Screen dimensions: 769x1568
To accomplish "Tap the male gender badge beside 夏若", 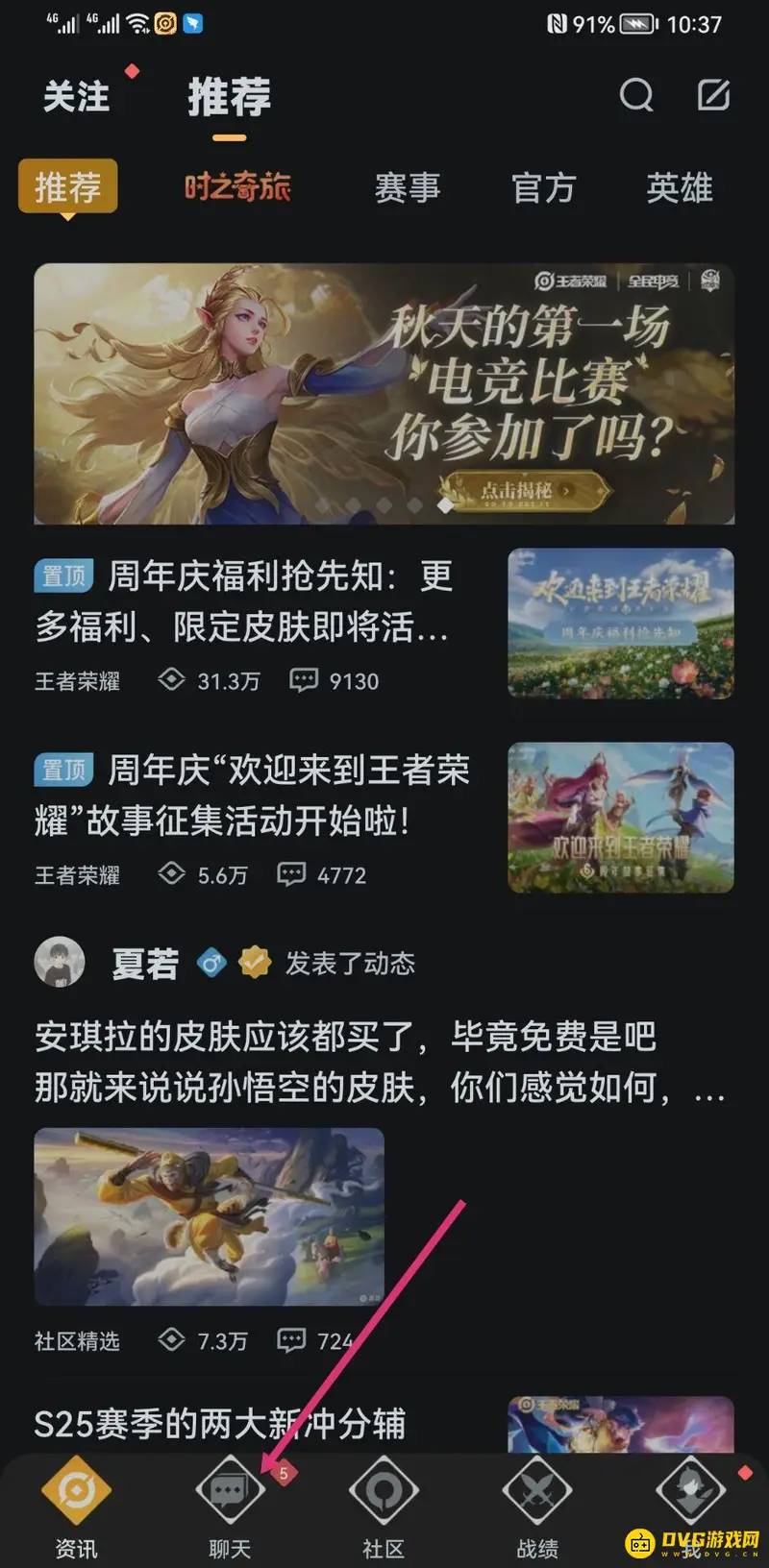I will (x=212, y=962).
